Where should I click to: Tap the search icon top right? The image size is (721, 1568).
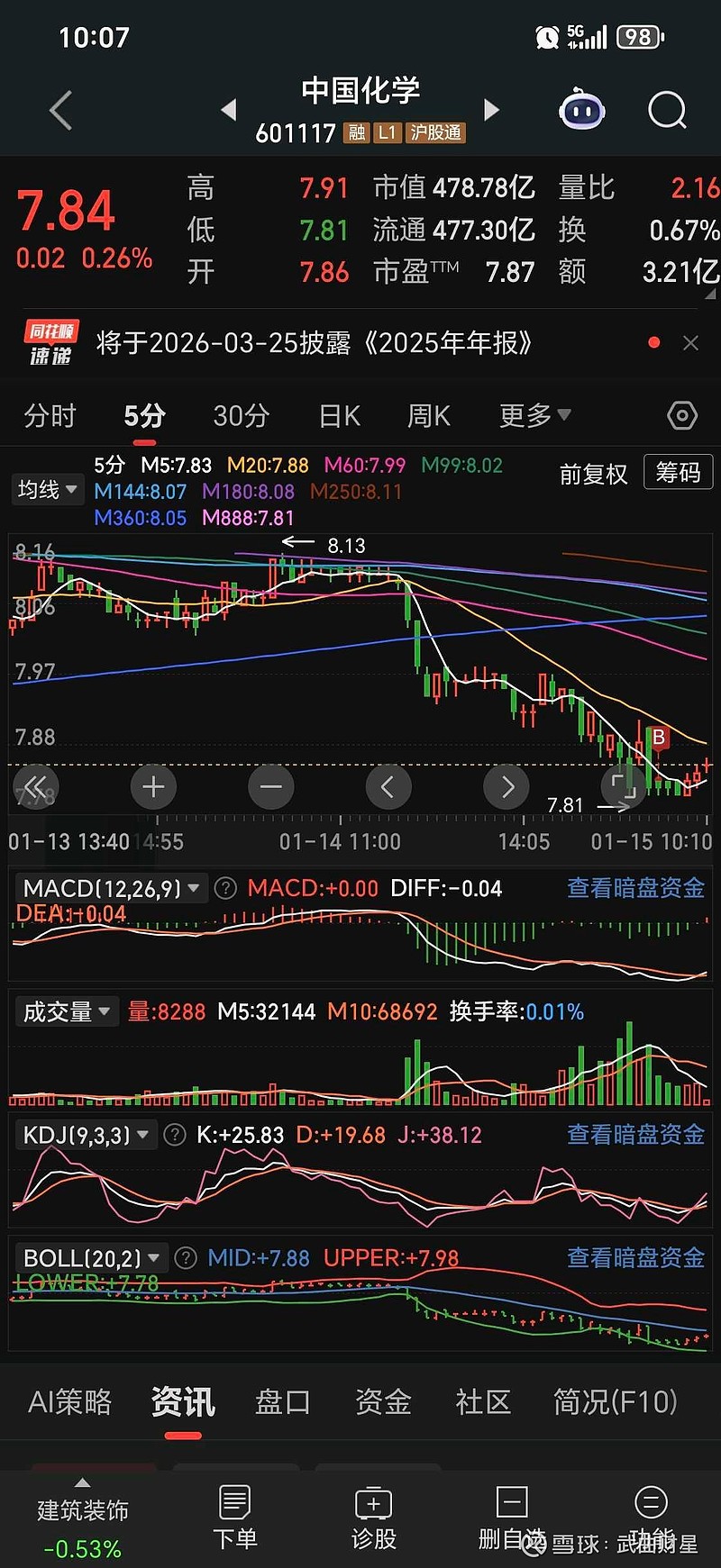pyautogui.click(x=667, y=110)
